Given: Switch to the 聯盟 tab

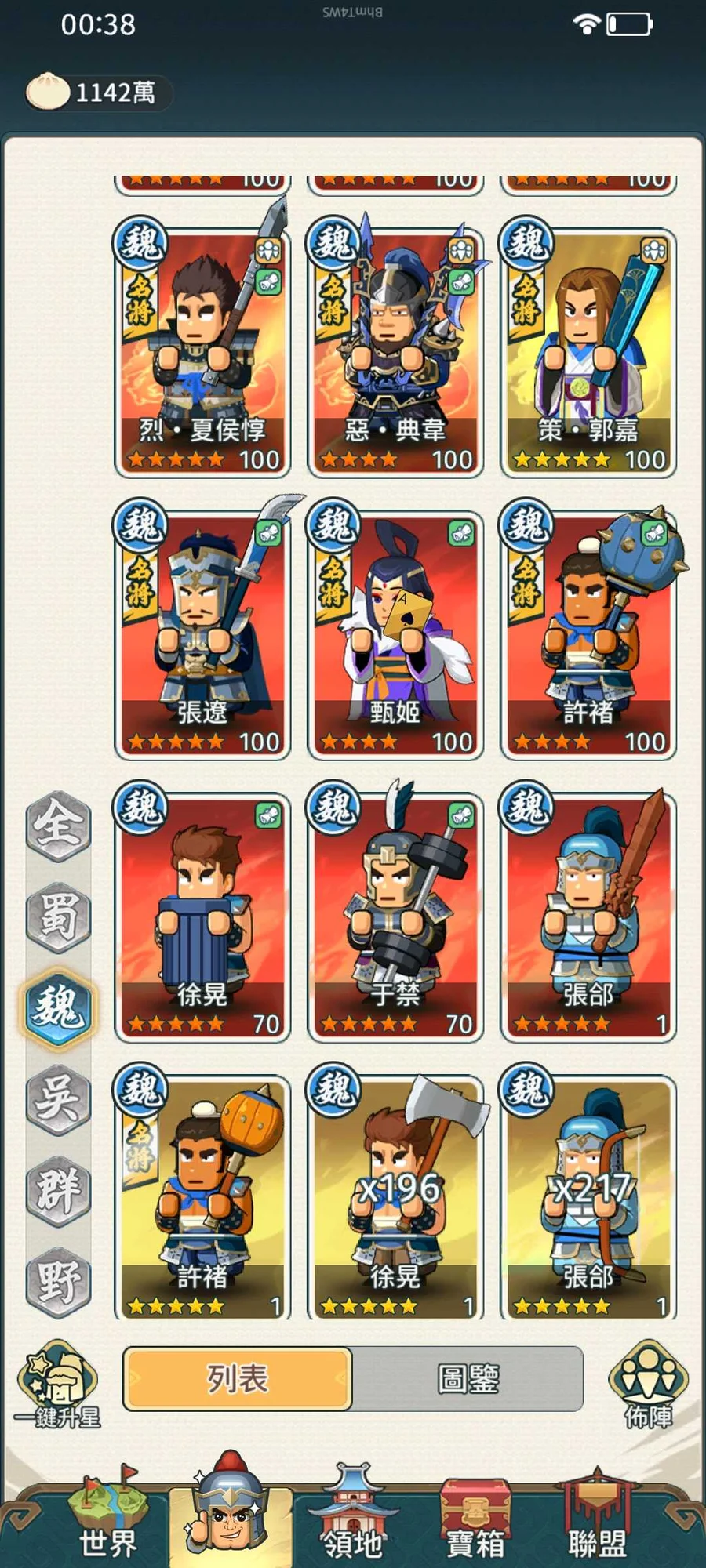Looking at the screenshot, I should point(598,1517).
